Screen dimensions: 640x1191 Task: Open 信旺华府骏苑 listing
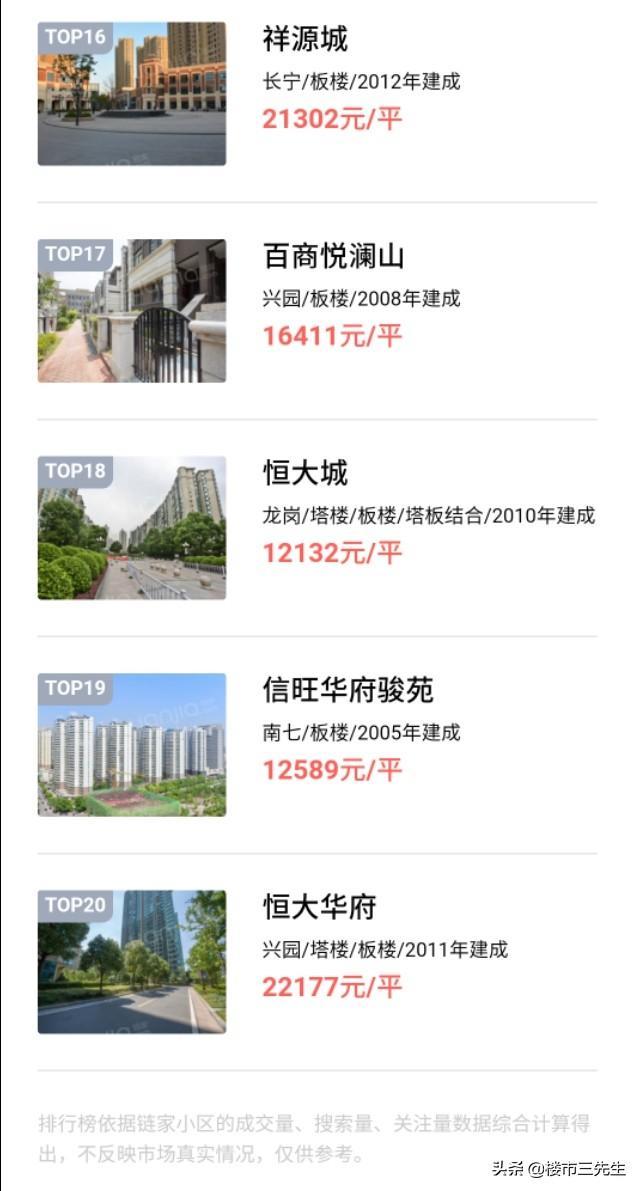(317, 745)
